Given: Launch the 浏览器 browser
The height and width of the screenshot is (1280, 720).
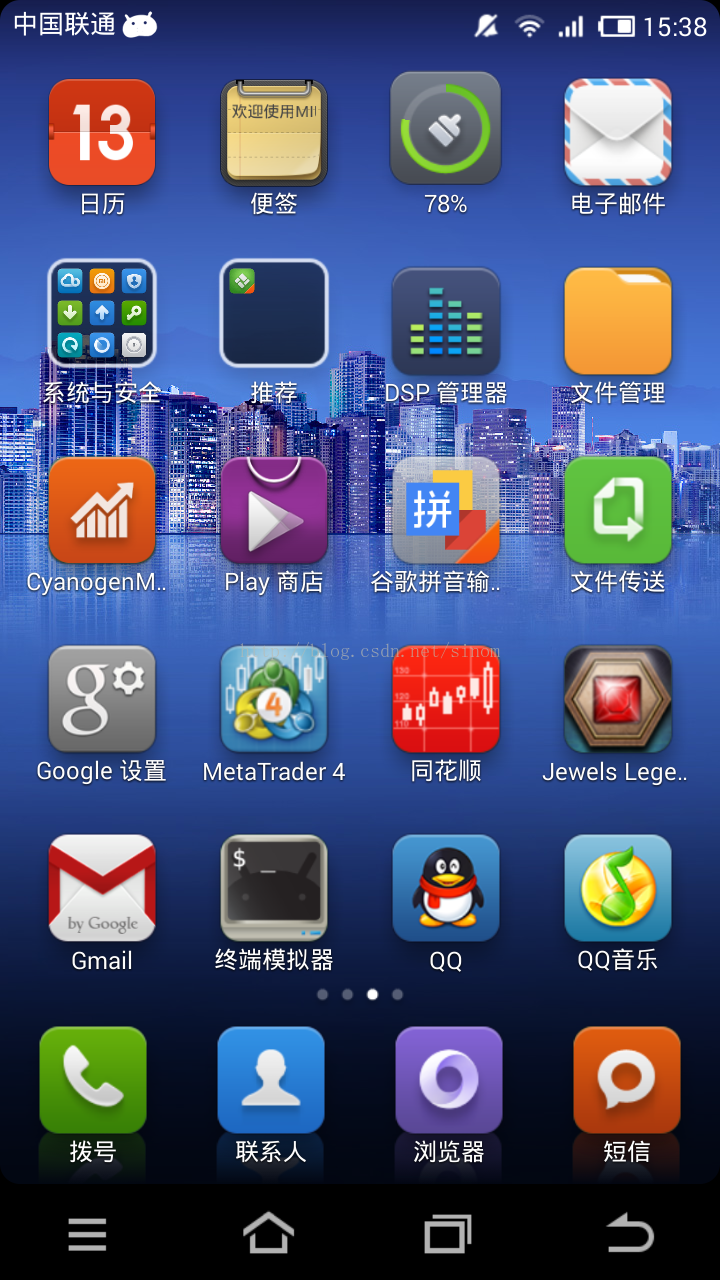Looking at the screenshot, I should click(x=449, y=1080).
